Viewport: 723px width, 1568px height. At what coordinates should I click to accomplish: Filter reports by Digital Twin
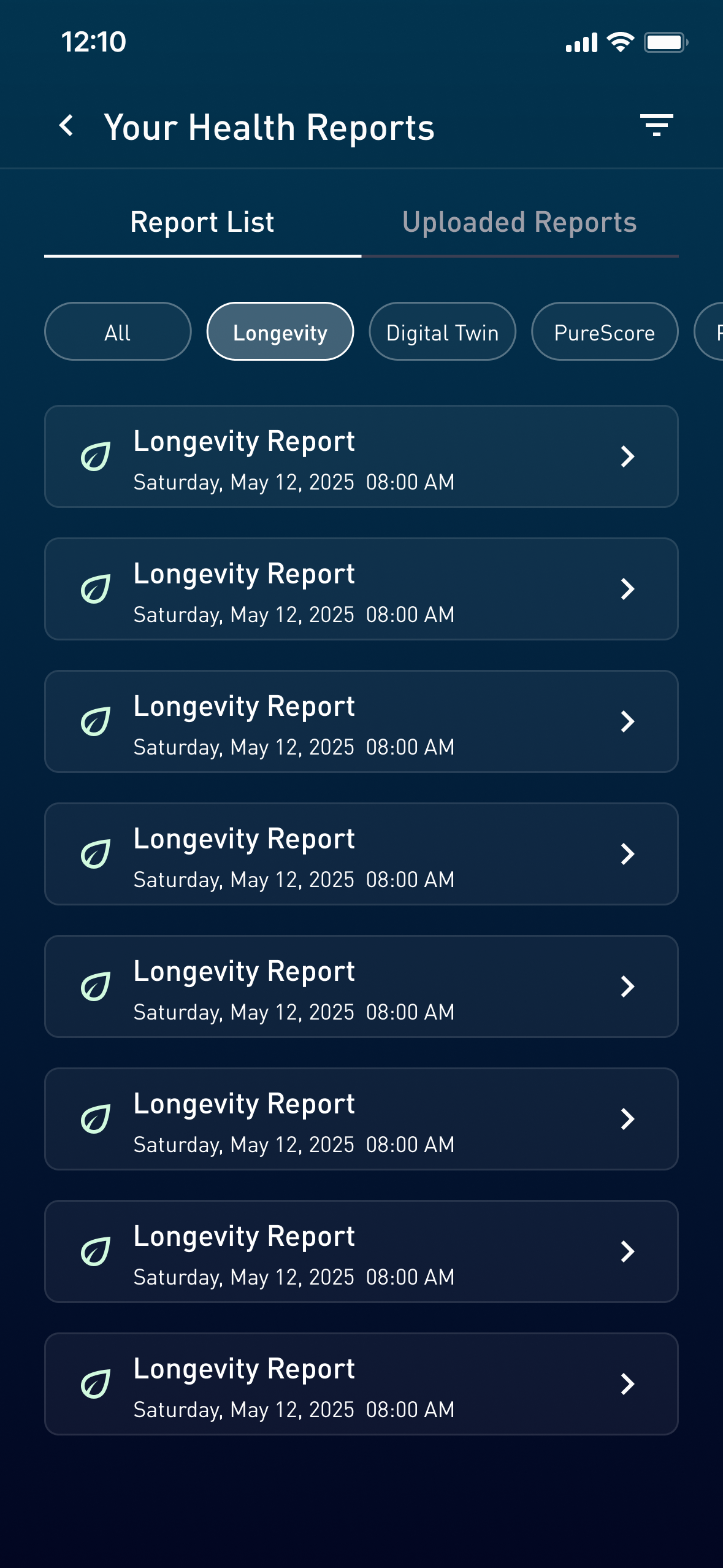pos(442,332)
